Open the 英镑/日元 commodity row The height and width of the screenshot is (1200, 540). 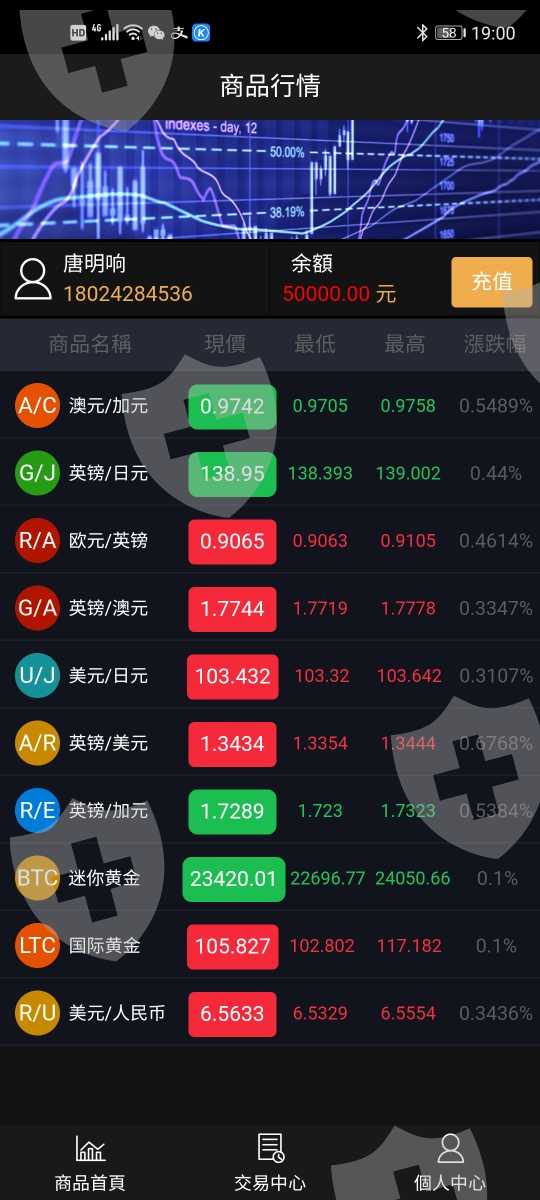270,473
